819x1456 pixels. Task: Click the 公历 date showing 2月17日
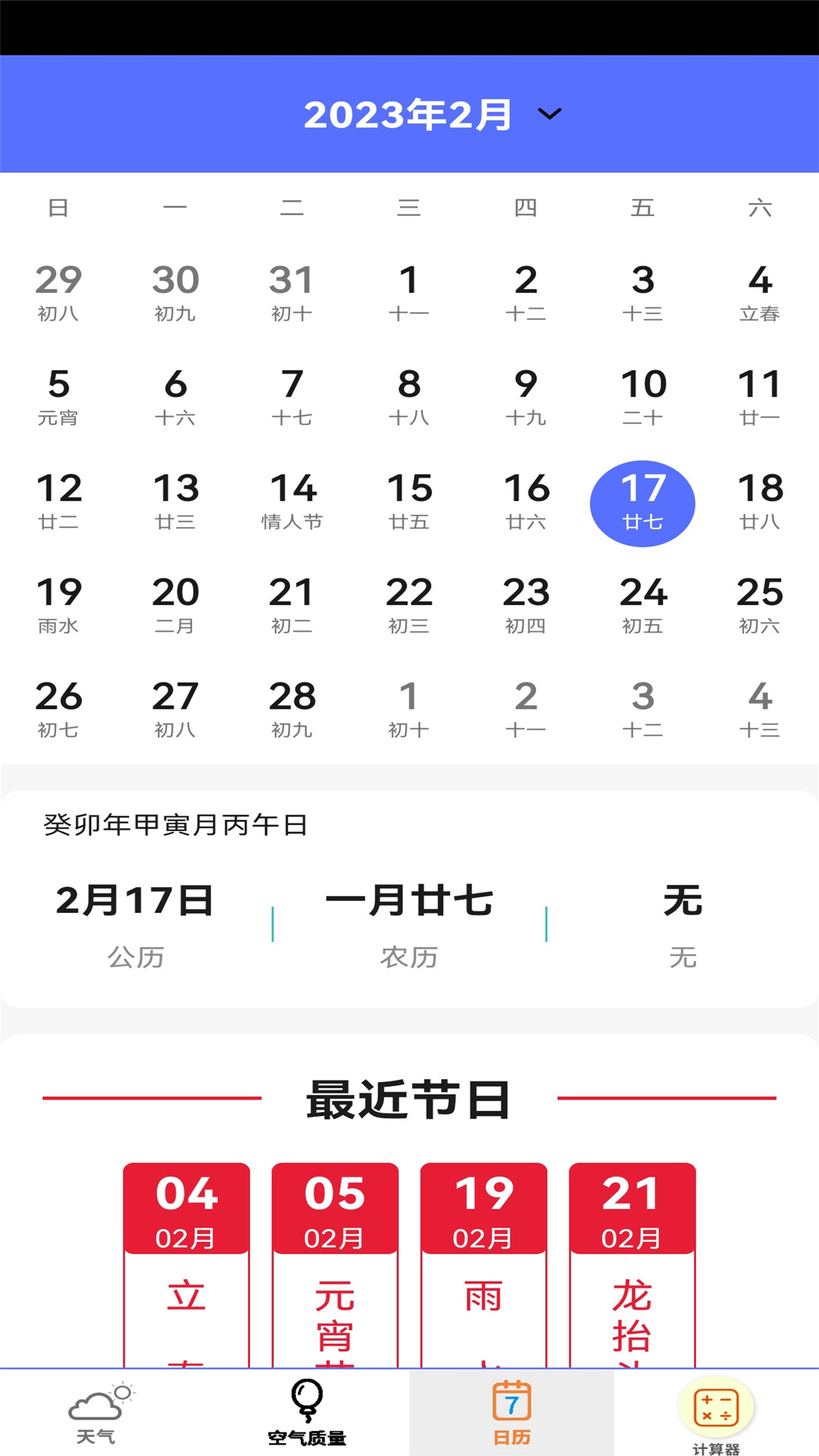click(x=134, y=902)
